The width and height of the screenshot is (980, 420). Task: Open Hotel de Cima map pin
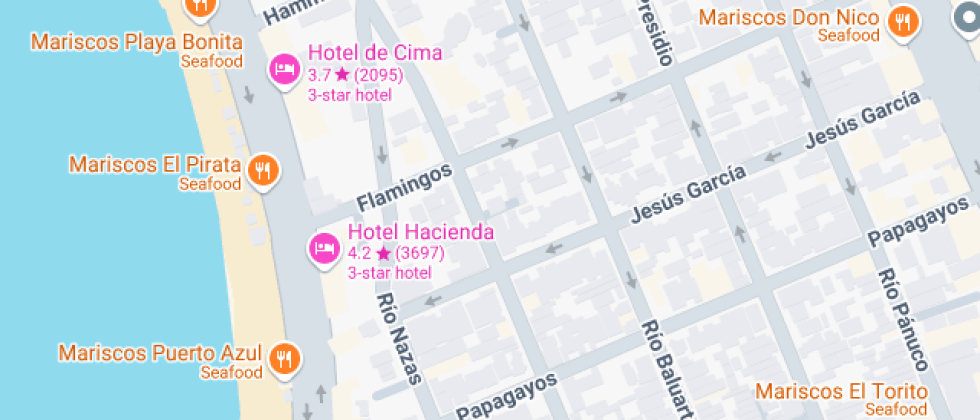coord(284,69)
